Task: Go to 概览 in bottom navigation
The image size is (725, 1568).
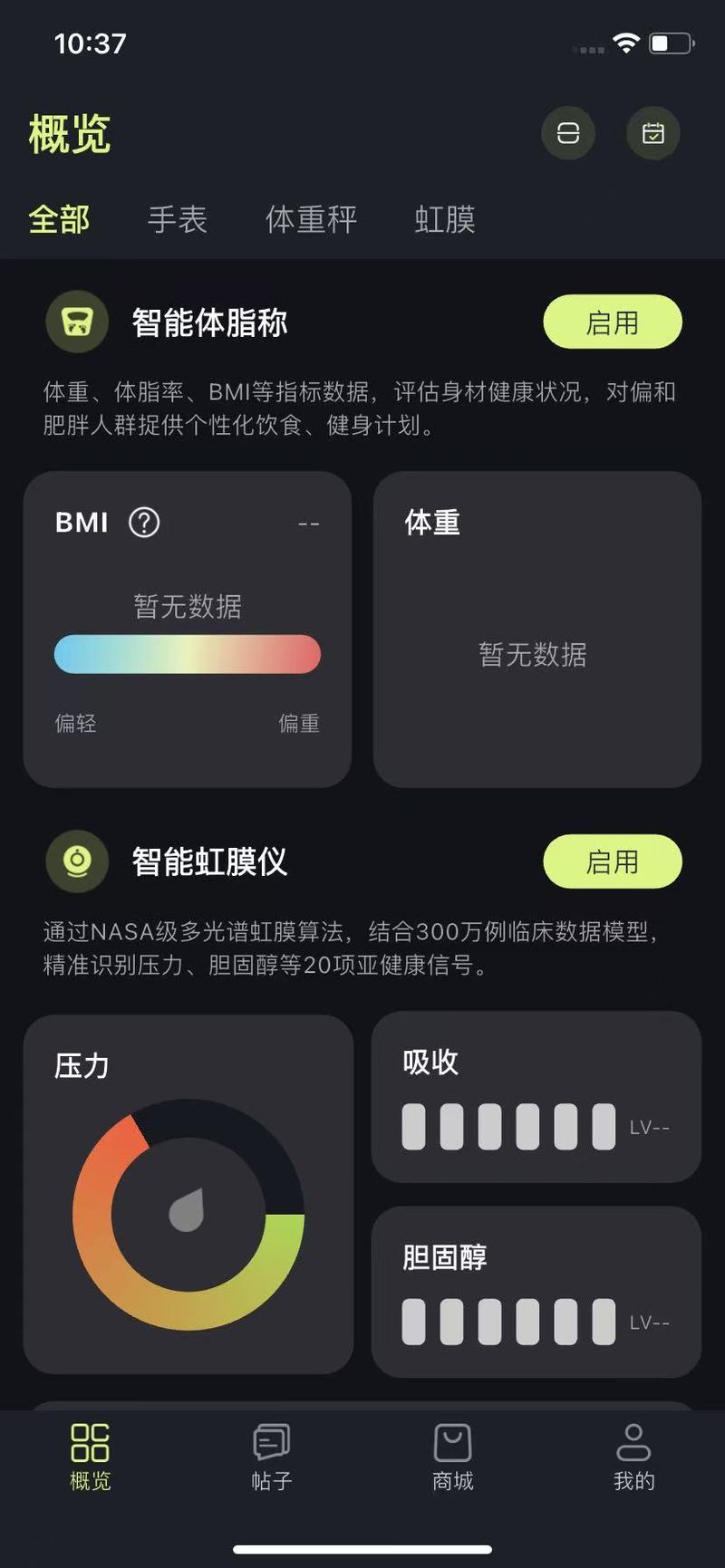Action: [90, 1456]
